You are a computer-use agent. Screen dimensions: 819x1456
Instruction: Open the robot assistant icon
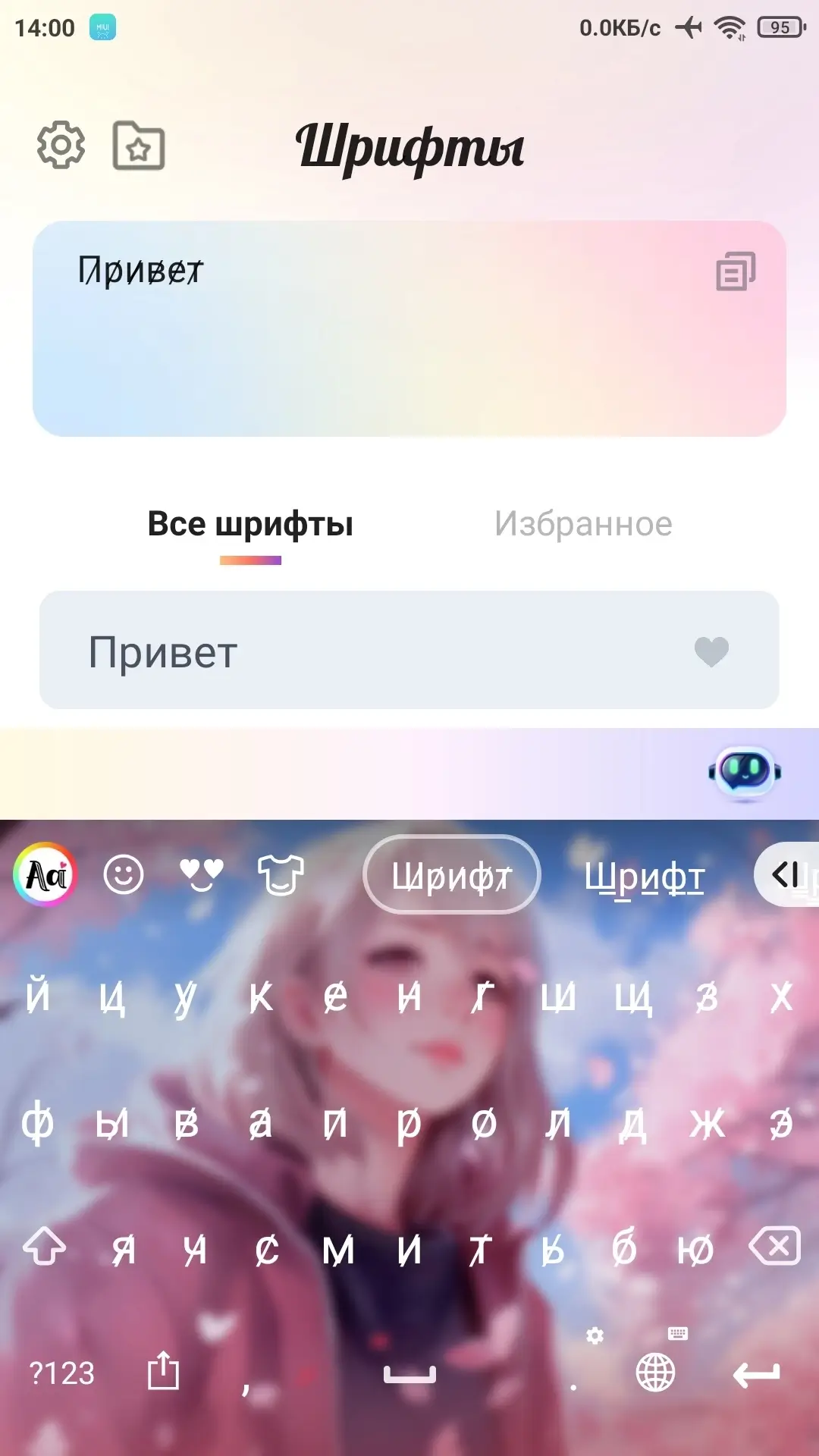coord(745,772)
